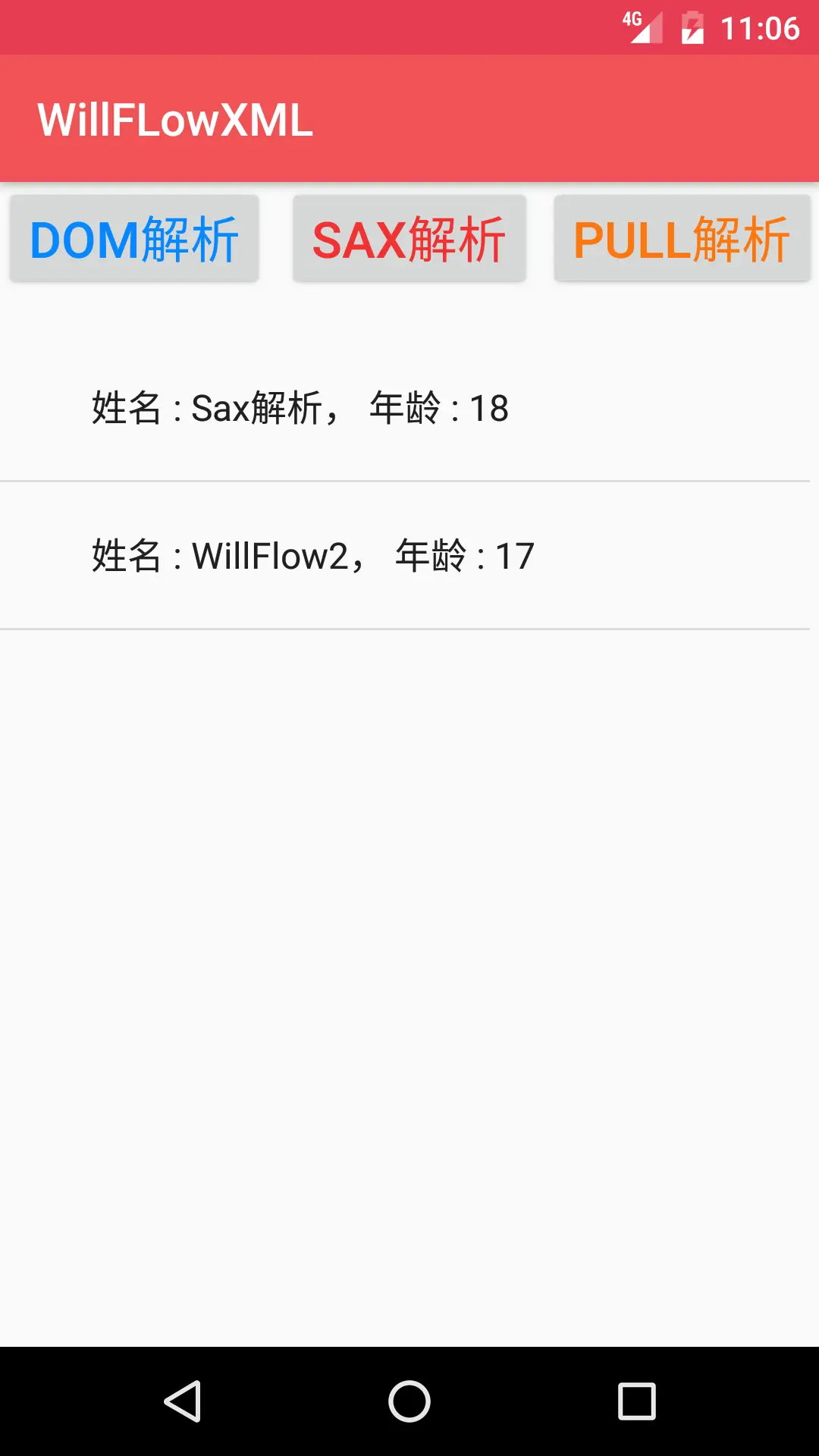This screenshot has width=819, height=1456.
Task: Select the Sax解析 age 18 row
Action: pos(405,408)
